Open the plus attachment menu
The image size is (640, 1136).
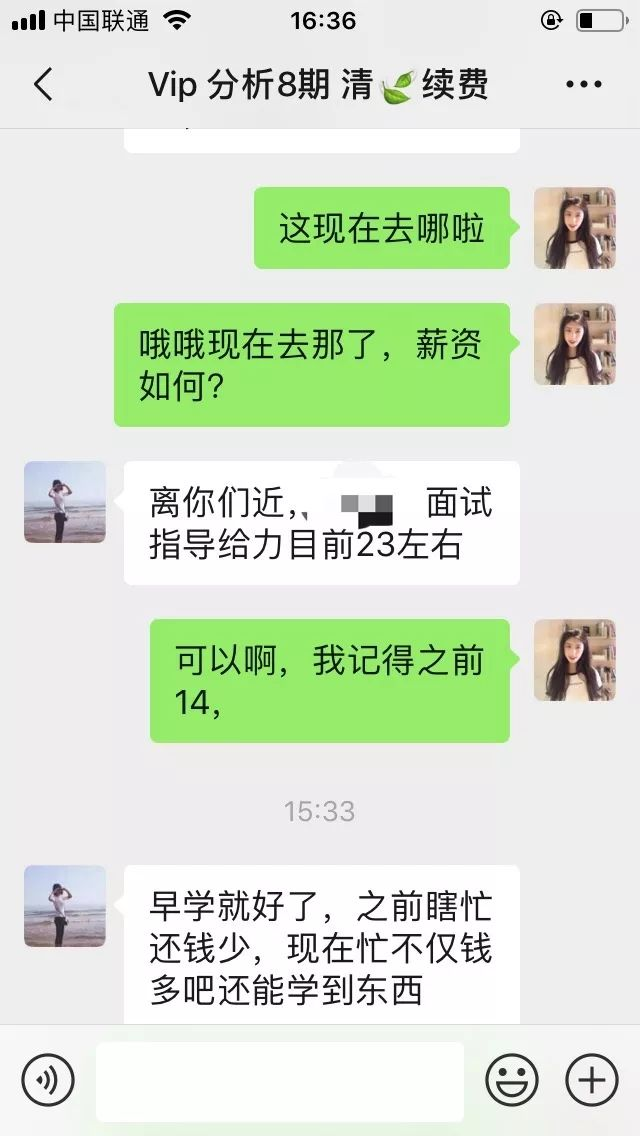point(592,1080)
